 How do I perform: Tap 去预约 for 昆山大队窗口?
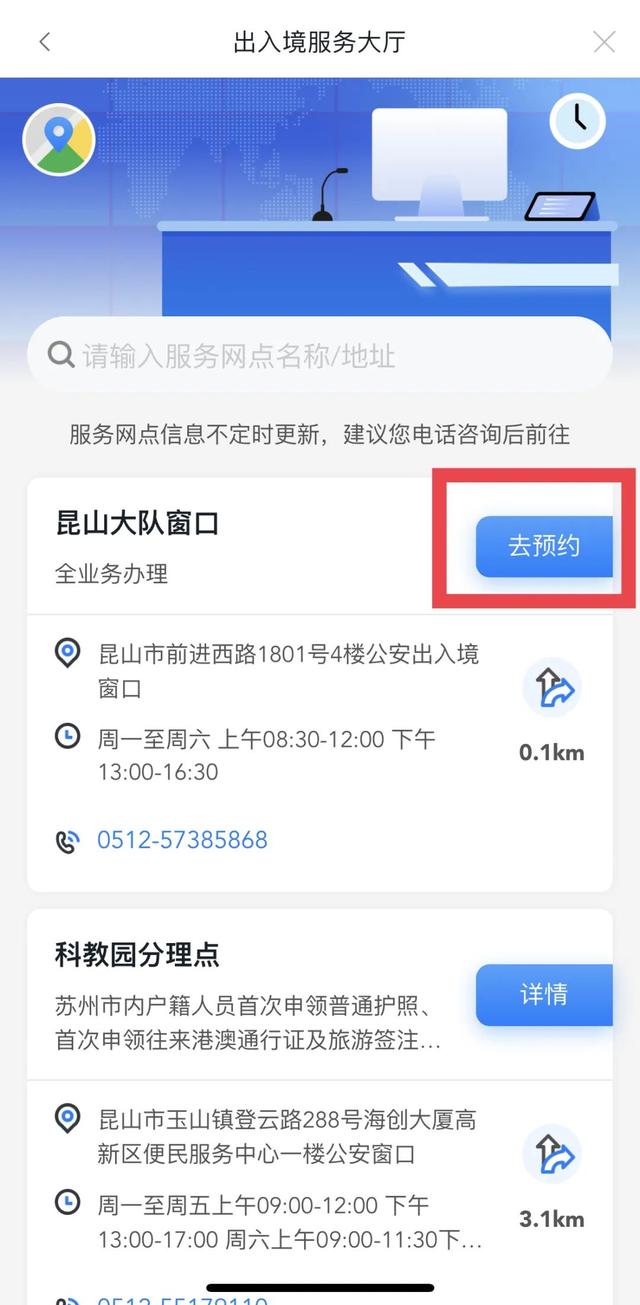(543, 547)
